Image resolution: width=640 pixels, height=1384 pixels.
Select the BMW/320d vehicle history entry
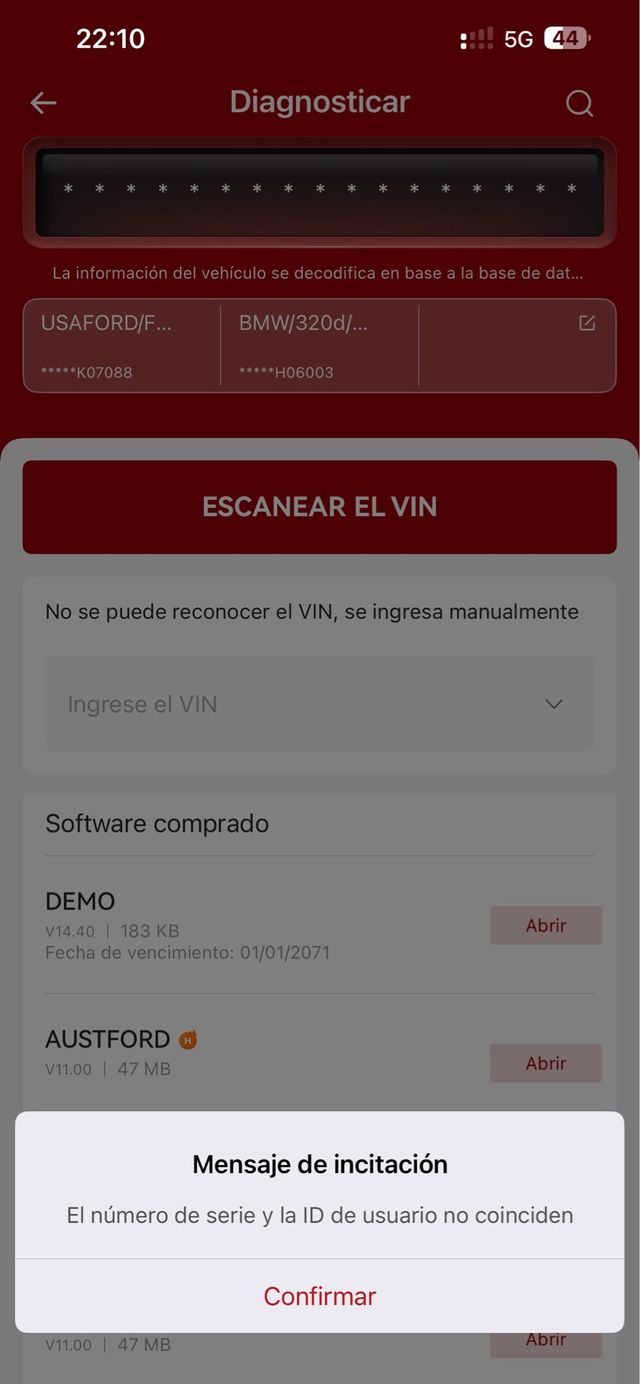tap(319, 345)
